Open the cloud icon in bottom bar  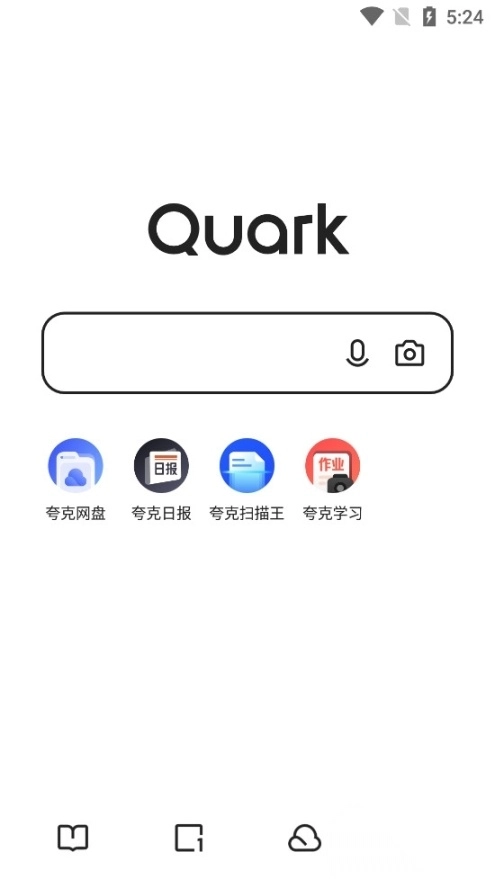point(304,839)
